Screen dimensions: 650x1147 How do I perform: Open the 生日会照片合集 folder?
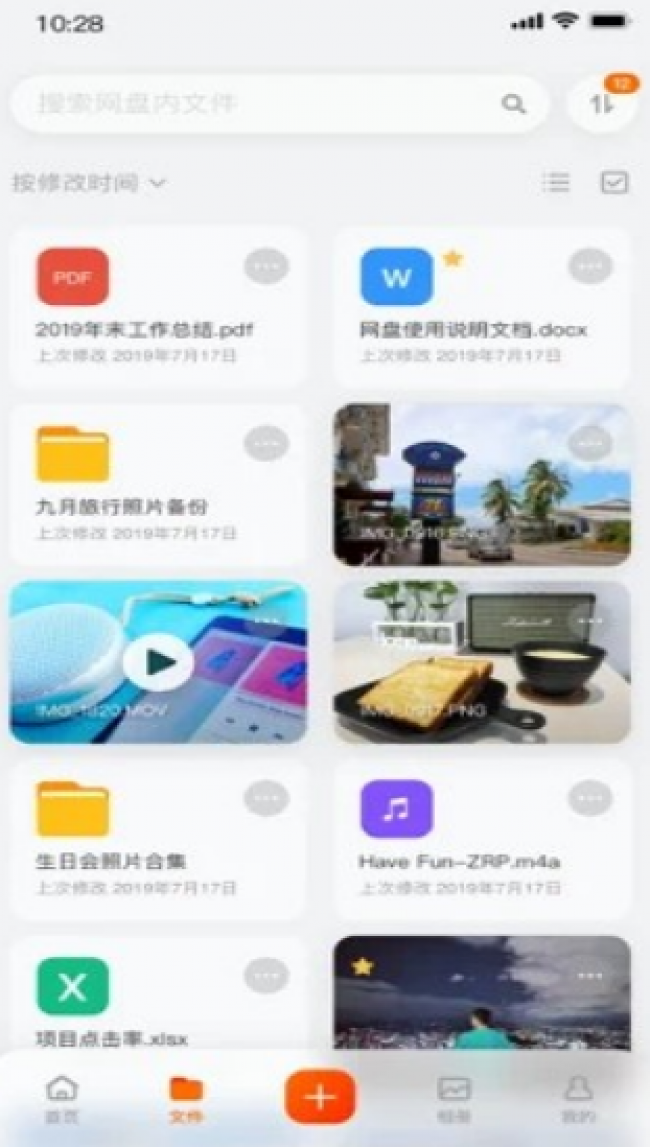tap(110, 860)
